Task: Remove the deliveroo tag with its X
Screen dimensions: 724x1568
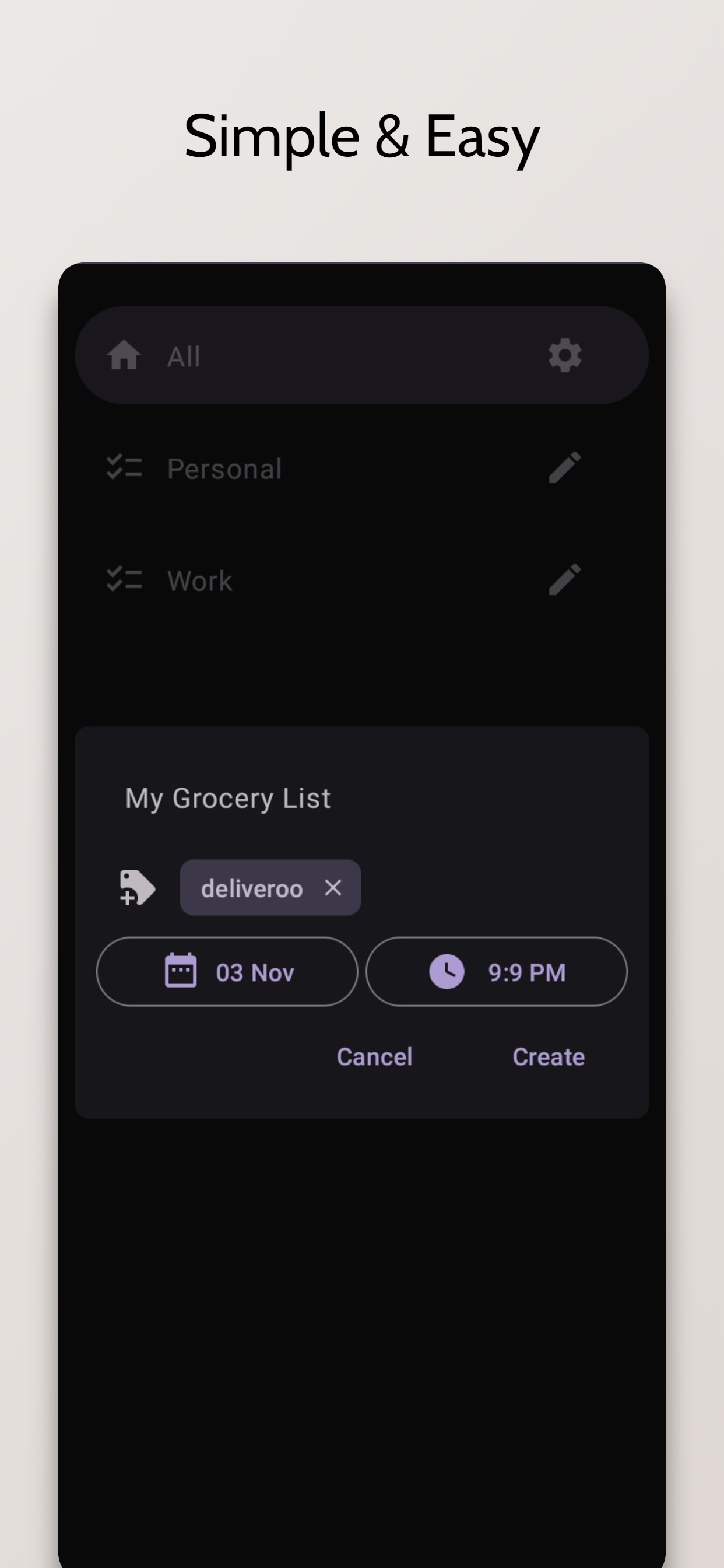Action: point(333,887)
